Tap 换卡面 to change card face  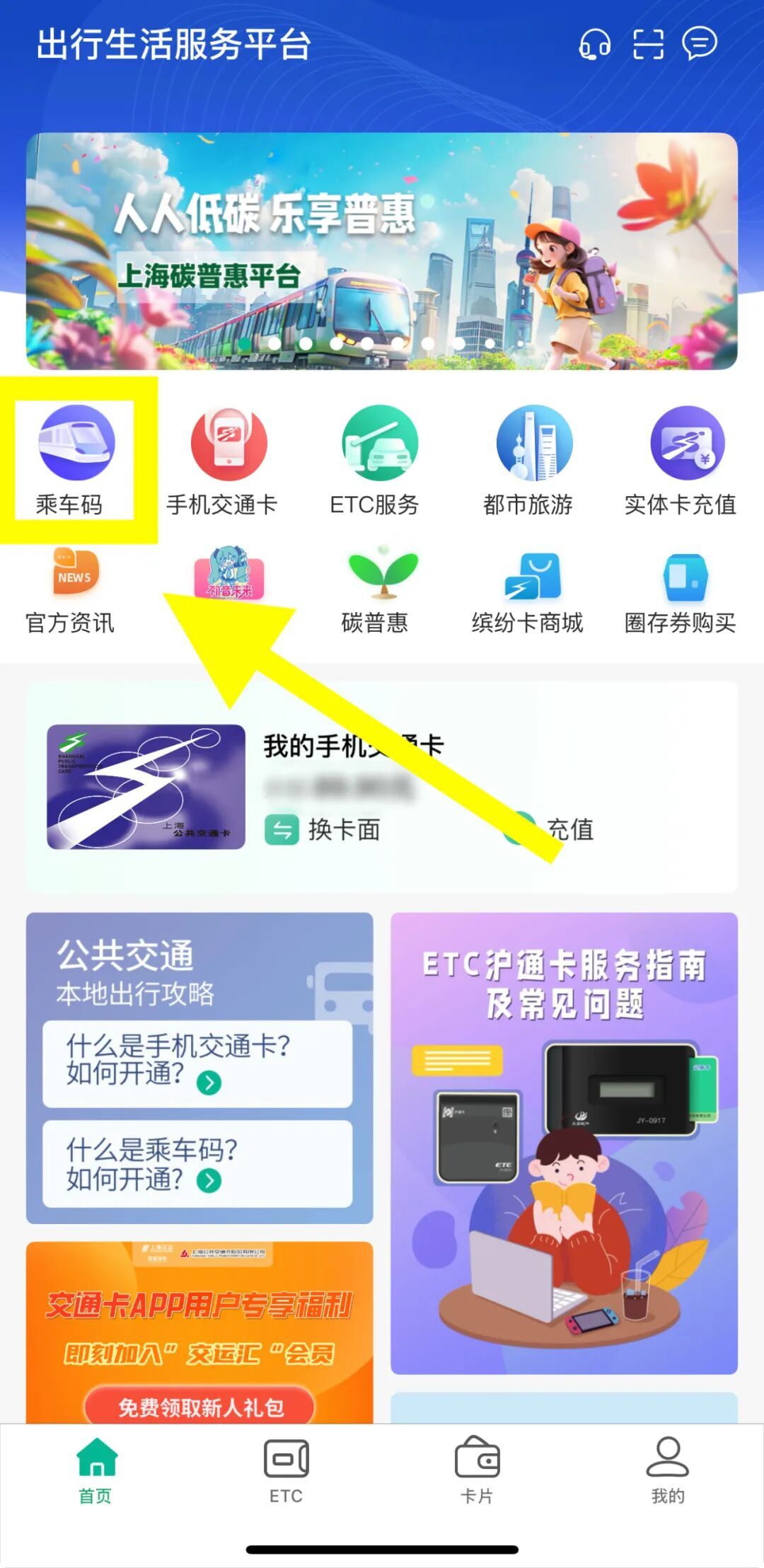tap(325, 829)
